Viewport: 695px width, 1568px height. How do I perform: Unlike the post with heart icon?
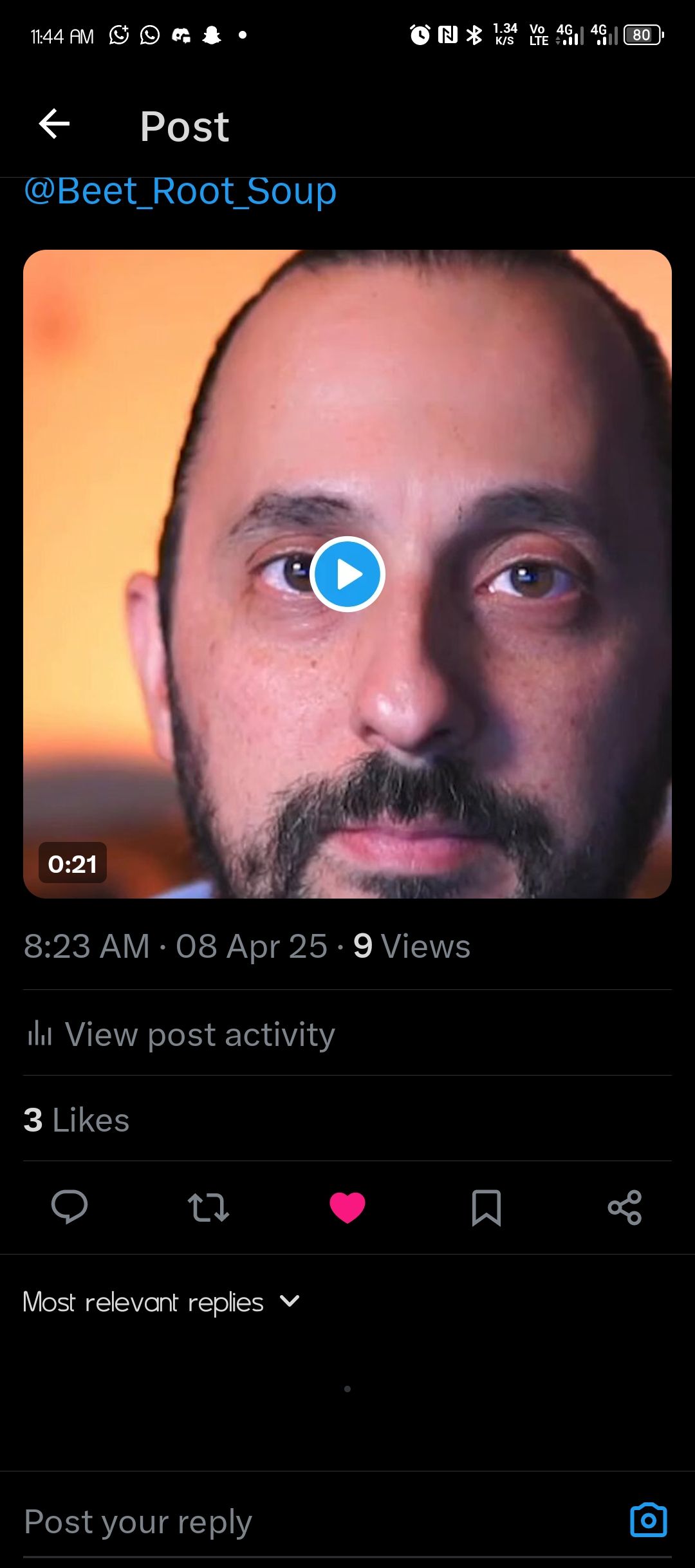coord(347,1207)
